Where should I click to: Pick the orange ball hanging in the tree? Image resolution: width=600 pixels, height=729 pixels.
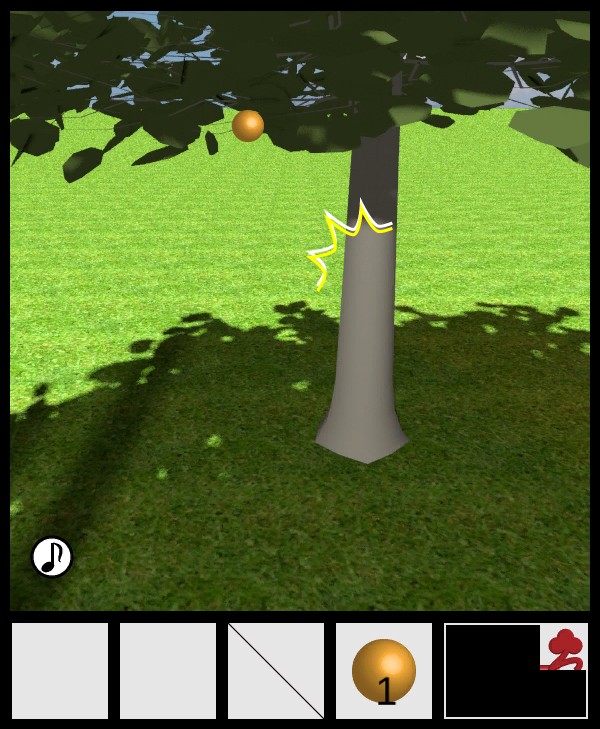tap(248, 126)
